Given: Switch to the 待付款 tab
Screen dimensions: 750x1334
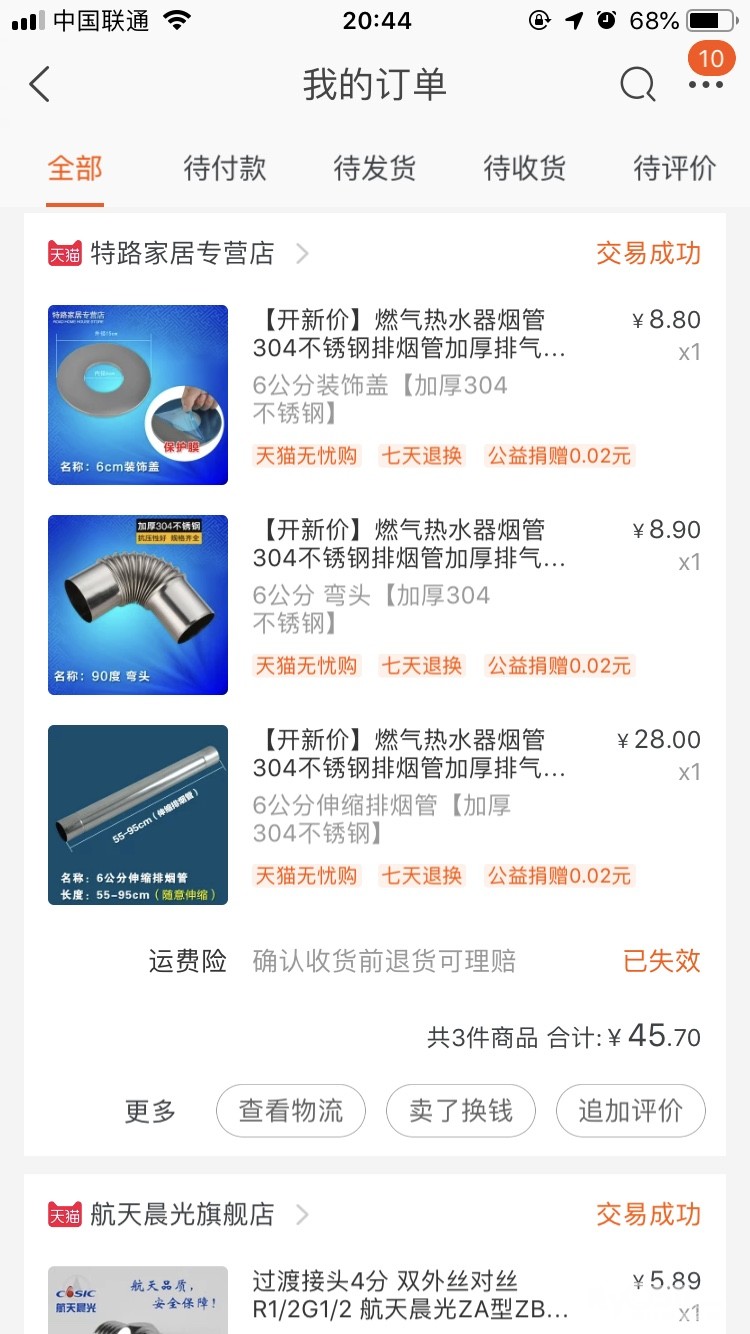Looking at the screenshot, I should (225, 168).
